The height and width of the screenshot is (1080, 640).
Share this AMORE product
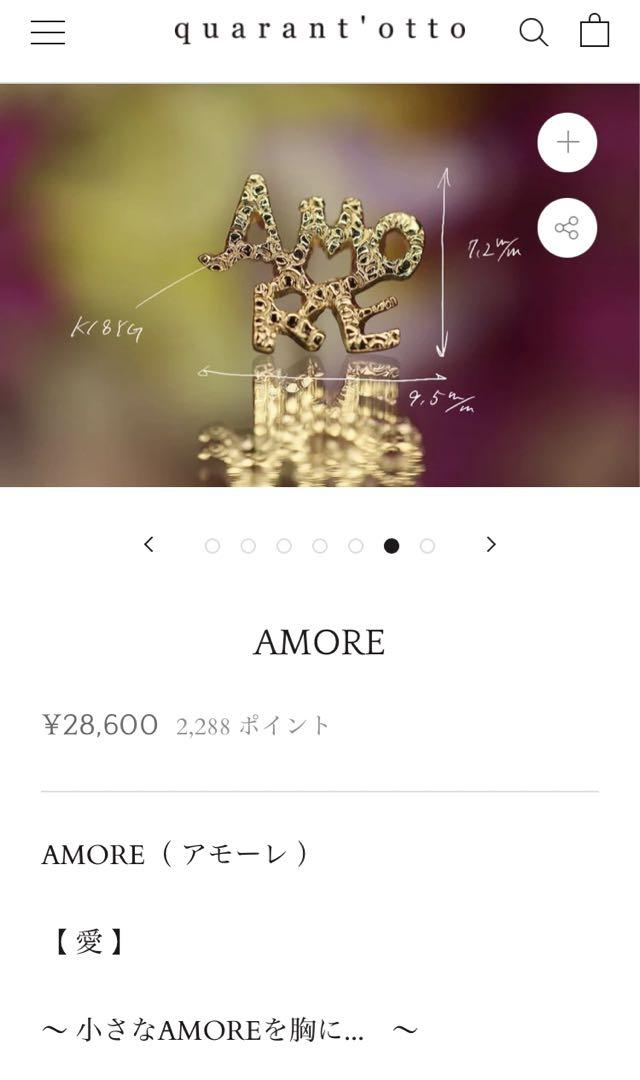coord(567,228)
